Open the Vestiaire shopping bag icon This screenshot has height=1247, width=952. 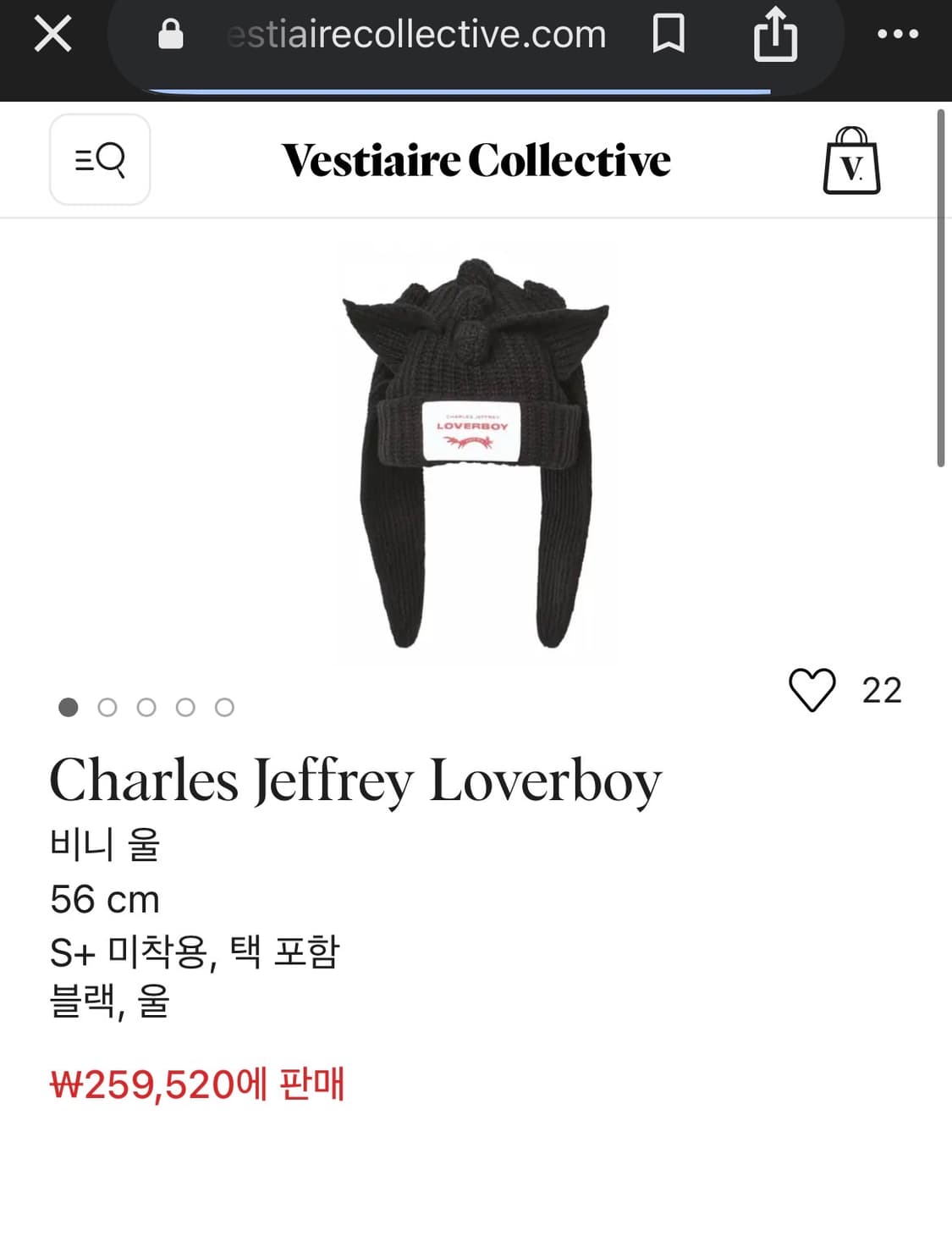851,162
